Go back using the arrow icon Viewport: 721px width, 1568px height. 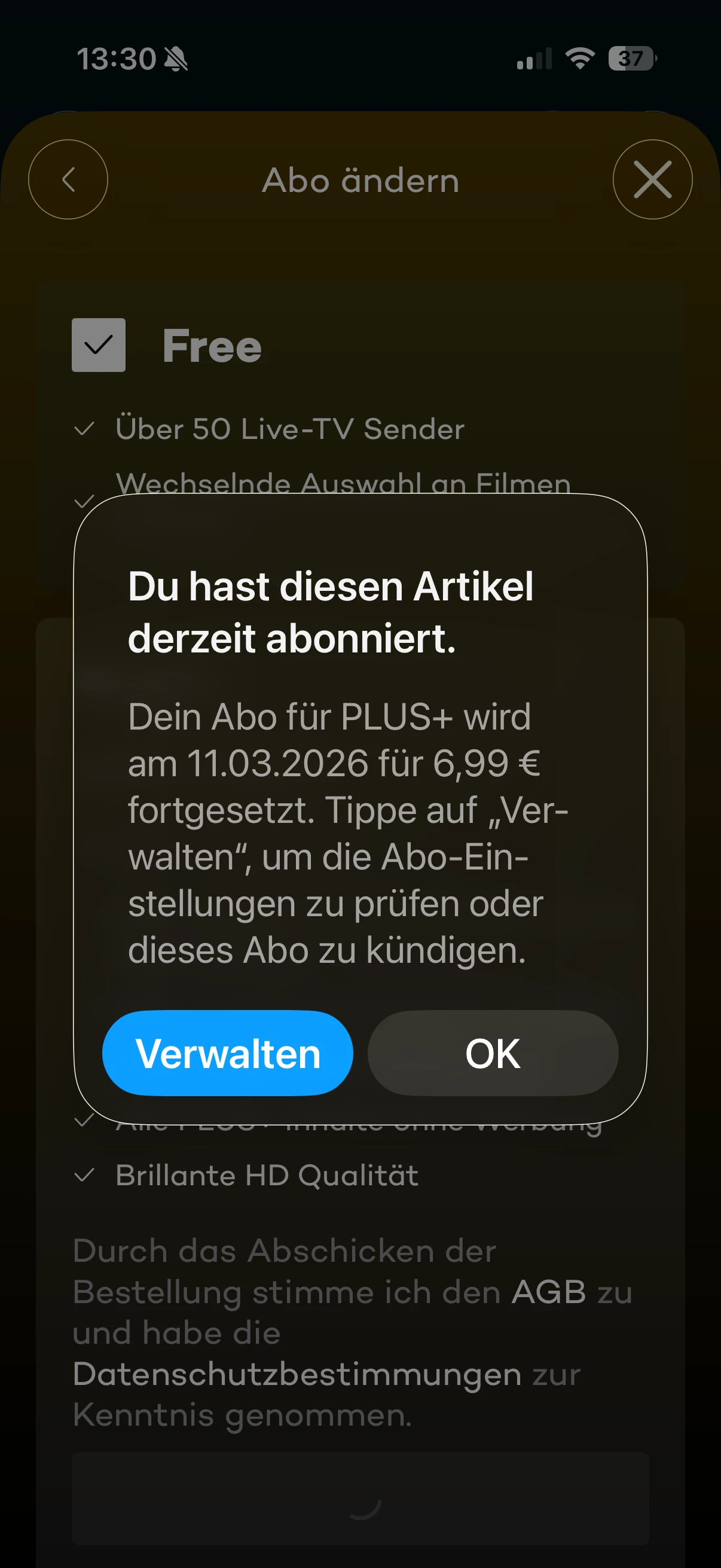point(68,179)
